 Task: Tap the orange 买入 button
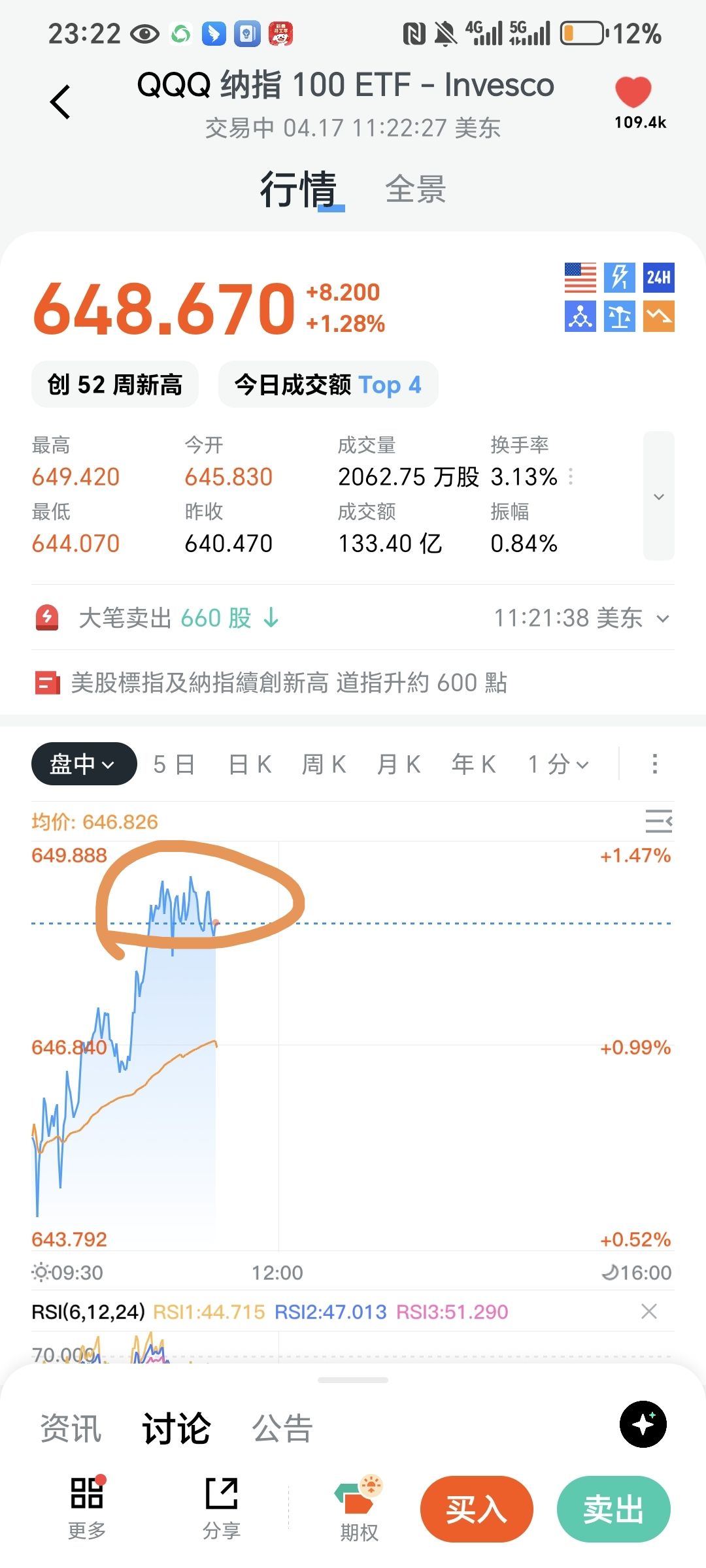[477, 1509]
